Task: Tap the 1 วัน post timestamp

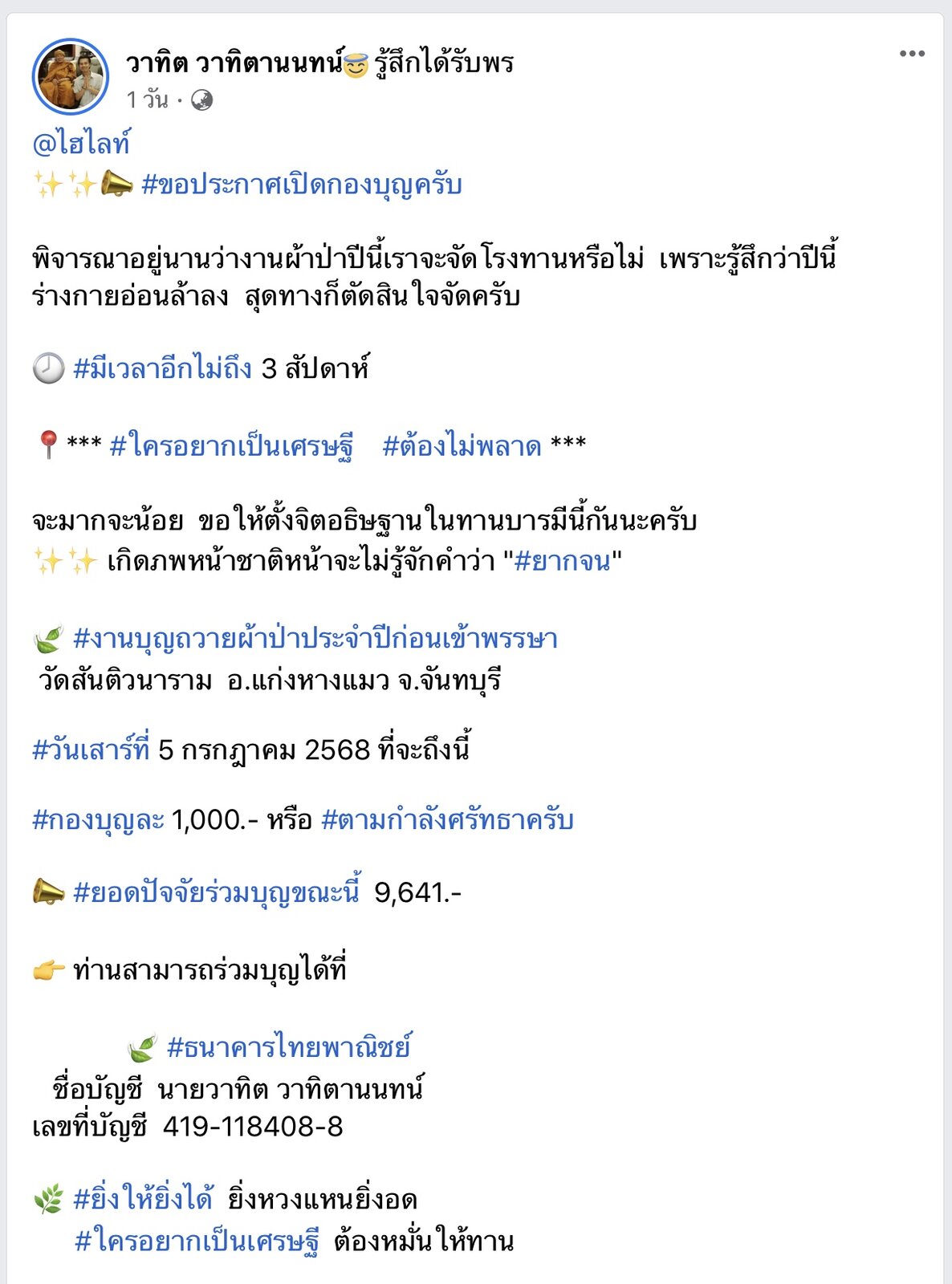Action: point(148,100)
